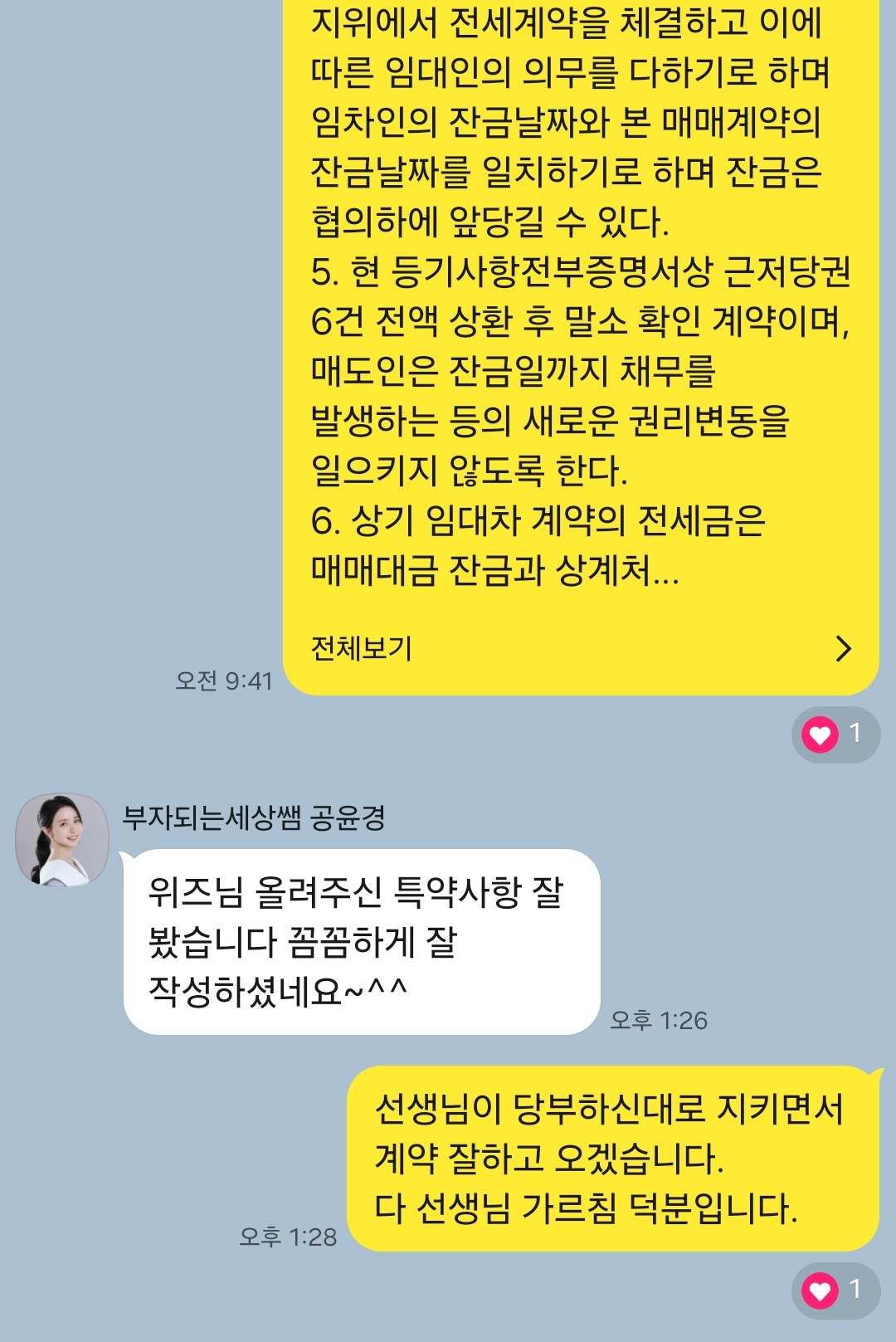
Task: Open 공윤경's profile picture
Action: [x=62, y=839]
